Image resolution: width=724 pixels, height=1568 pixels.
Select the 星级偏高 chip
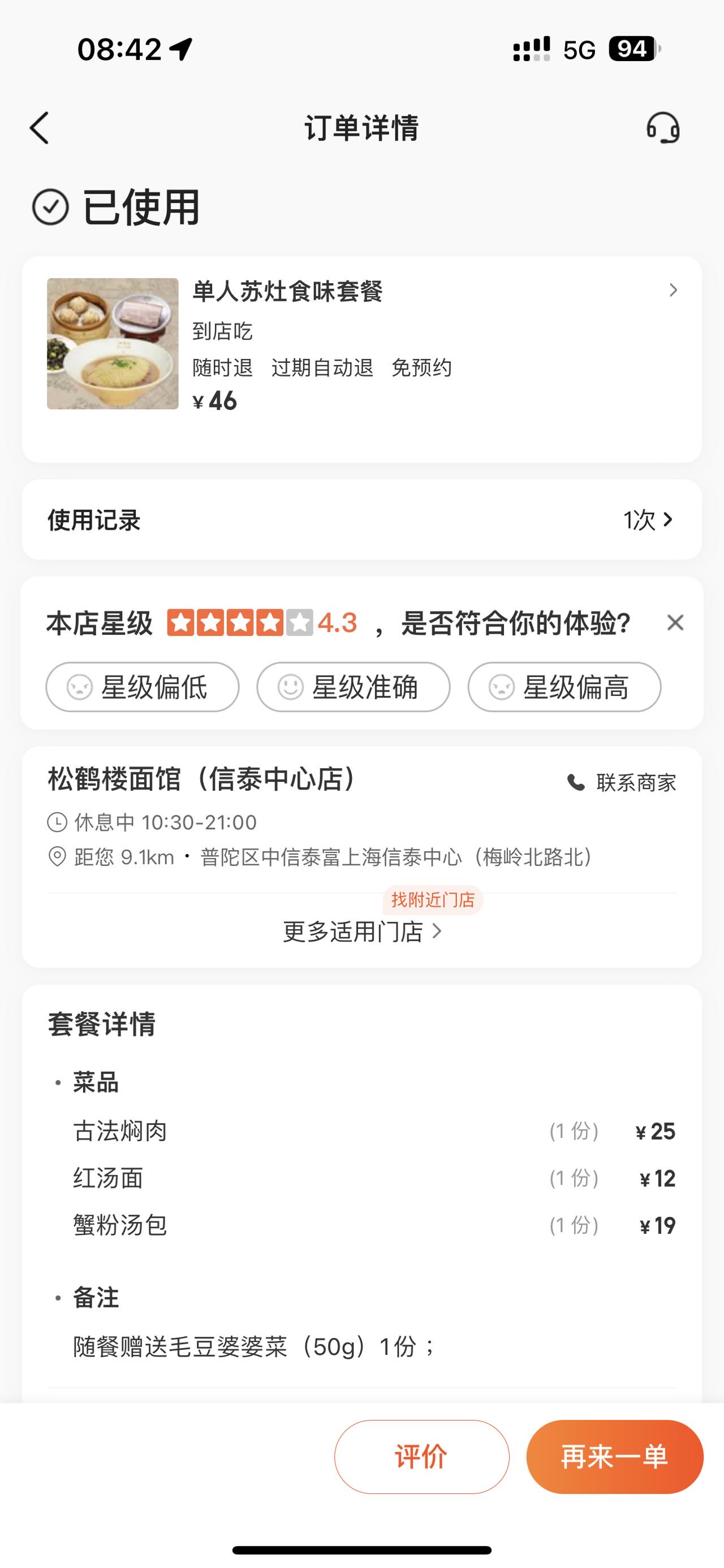coord(564,687)
